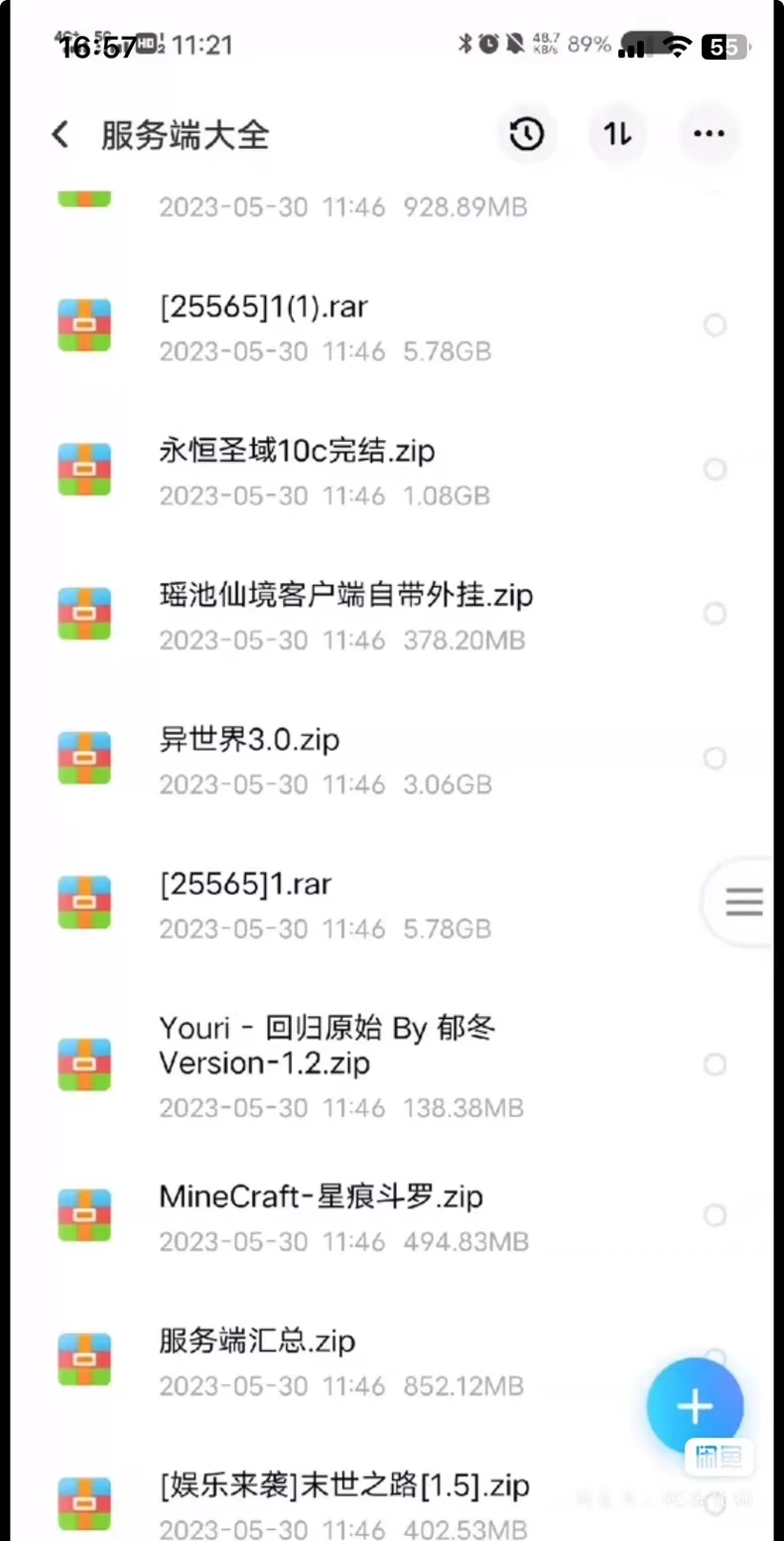Tap the archive icon next to 异世界3.0.zip
This screenshot has width=784, height=1541.
point(84,758)
